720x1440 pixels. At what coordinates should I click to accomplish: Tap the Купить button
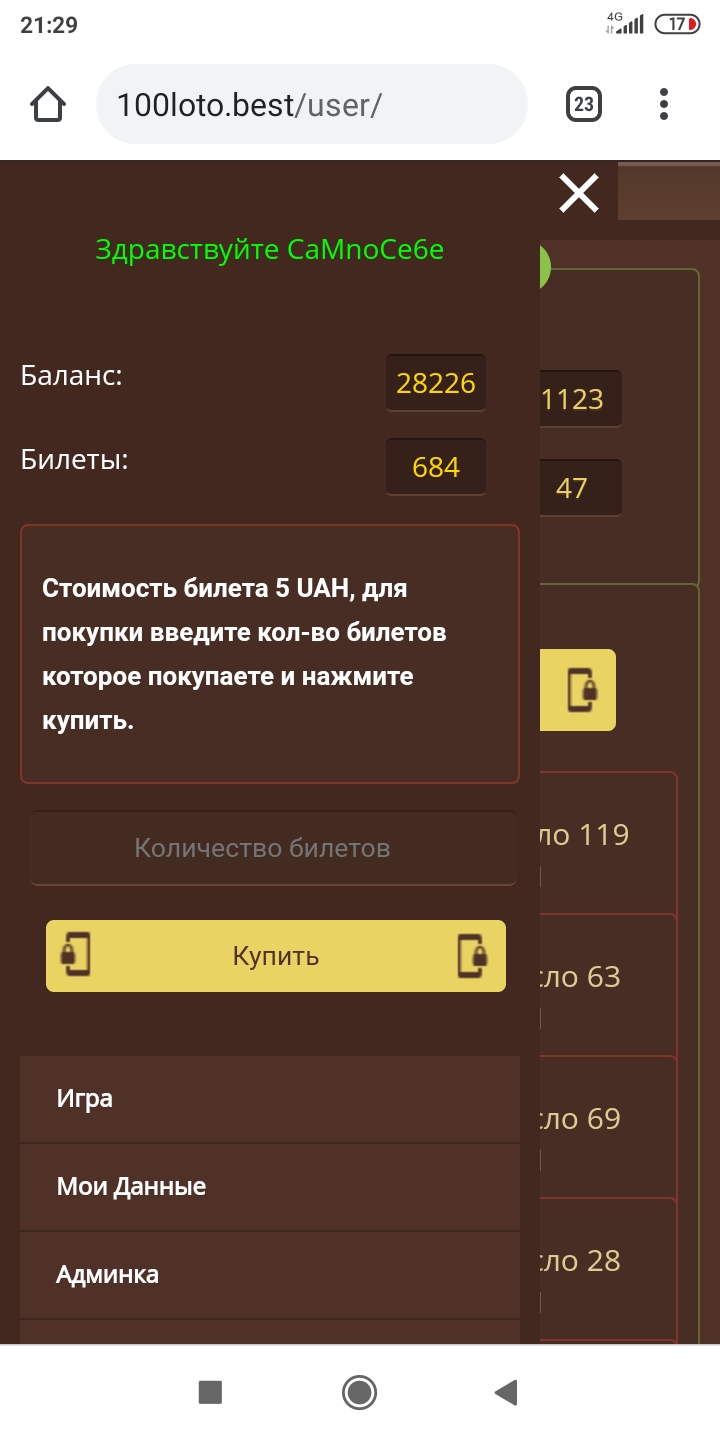(275, 956)
